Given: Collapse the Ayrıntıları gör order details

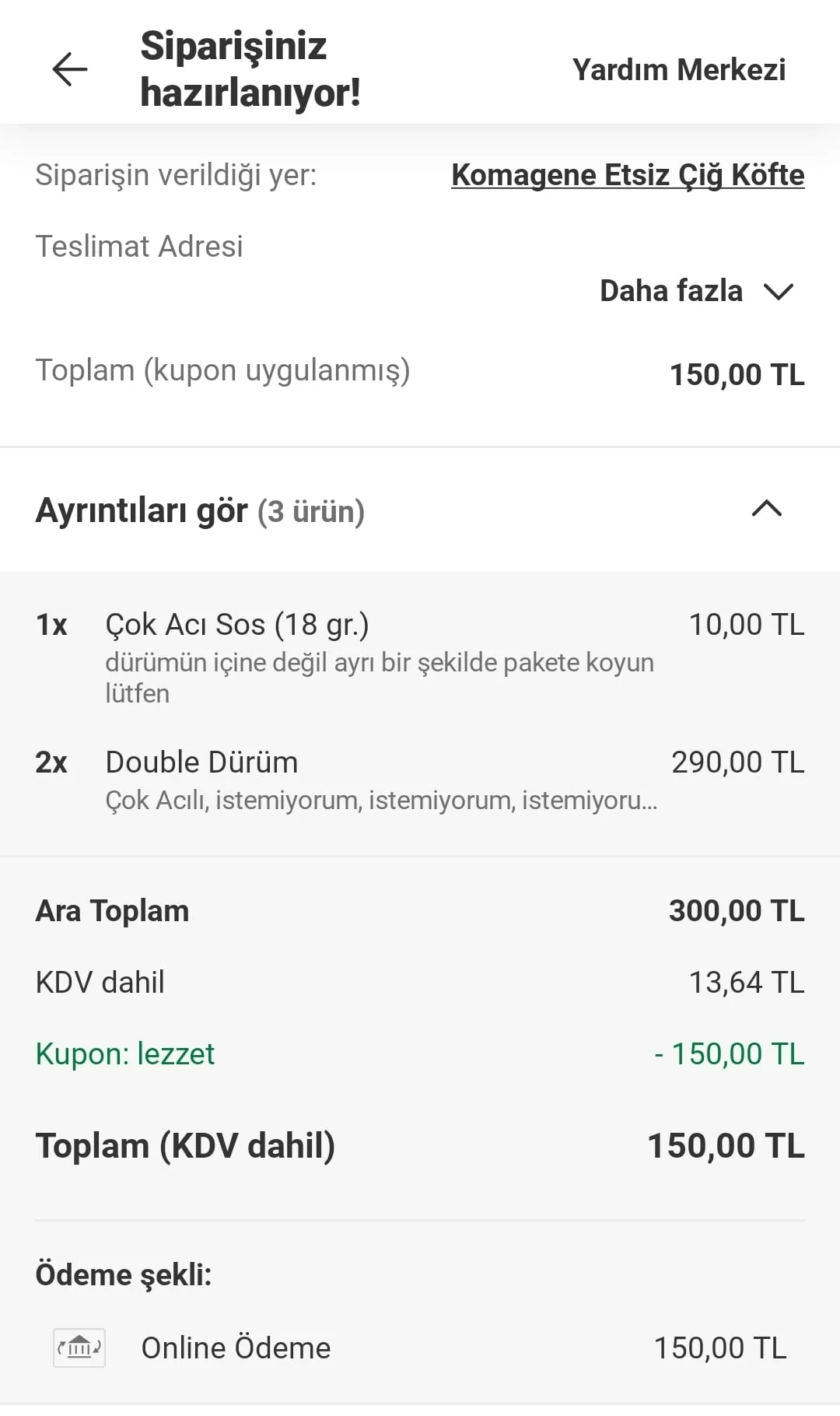Looking at the screenshot, I should click(x=766, y=510).
